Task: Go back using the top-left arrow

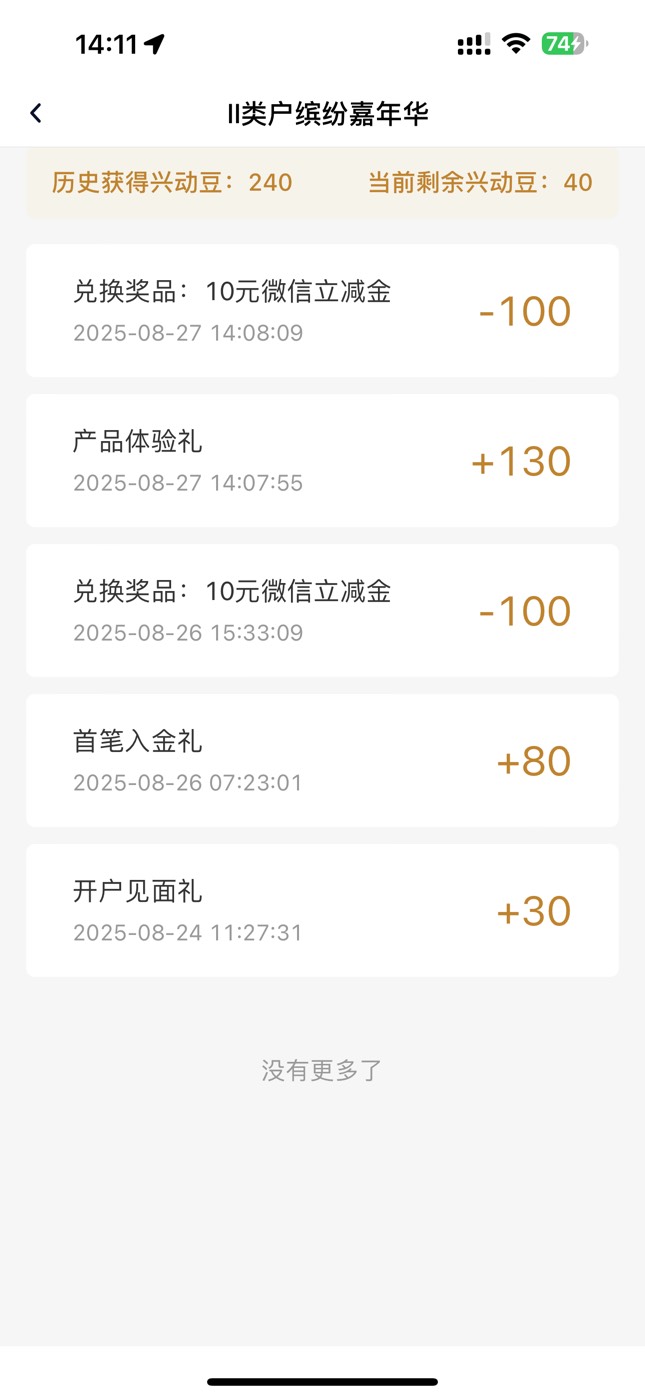Action: click(36, 113)
